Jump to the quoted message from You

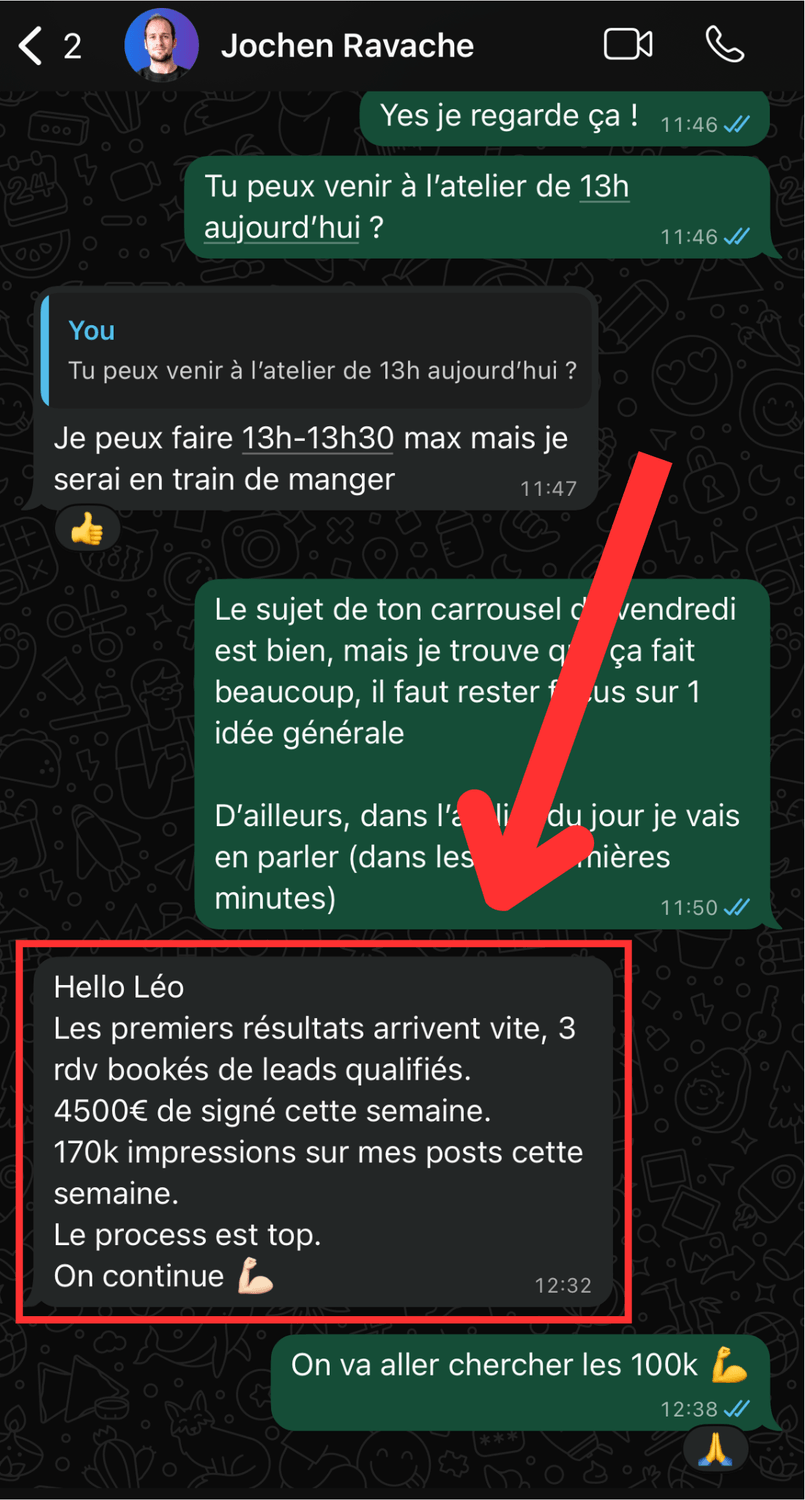point(320,349)
